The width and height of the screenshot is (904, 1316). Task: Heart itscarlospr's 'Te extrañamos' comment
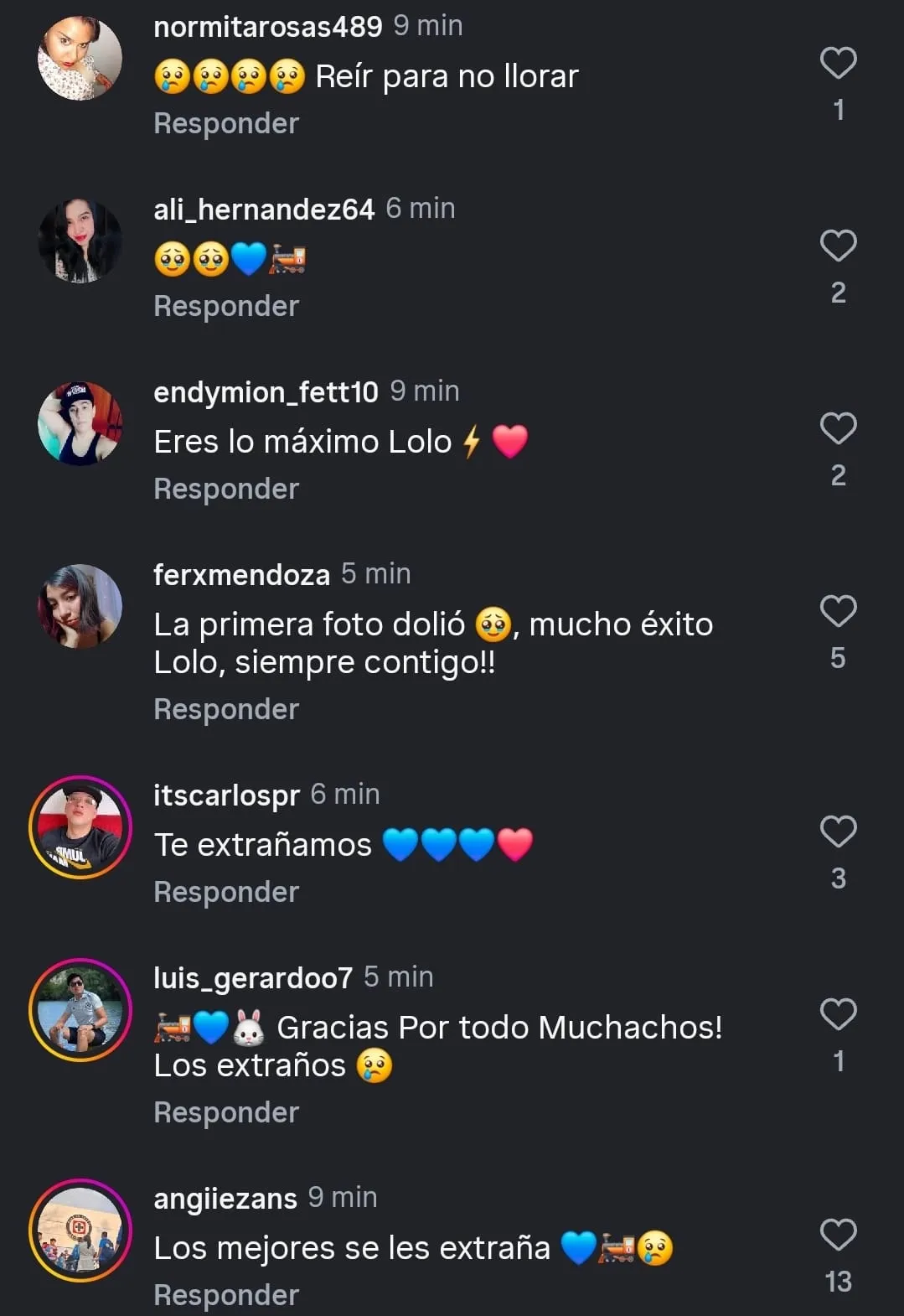click(836, 830)
